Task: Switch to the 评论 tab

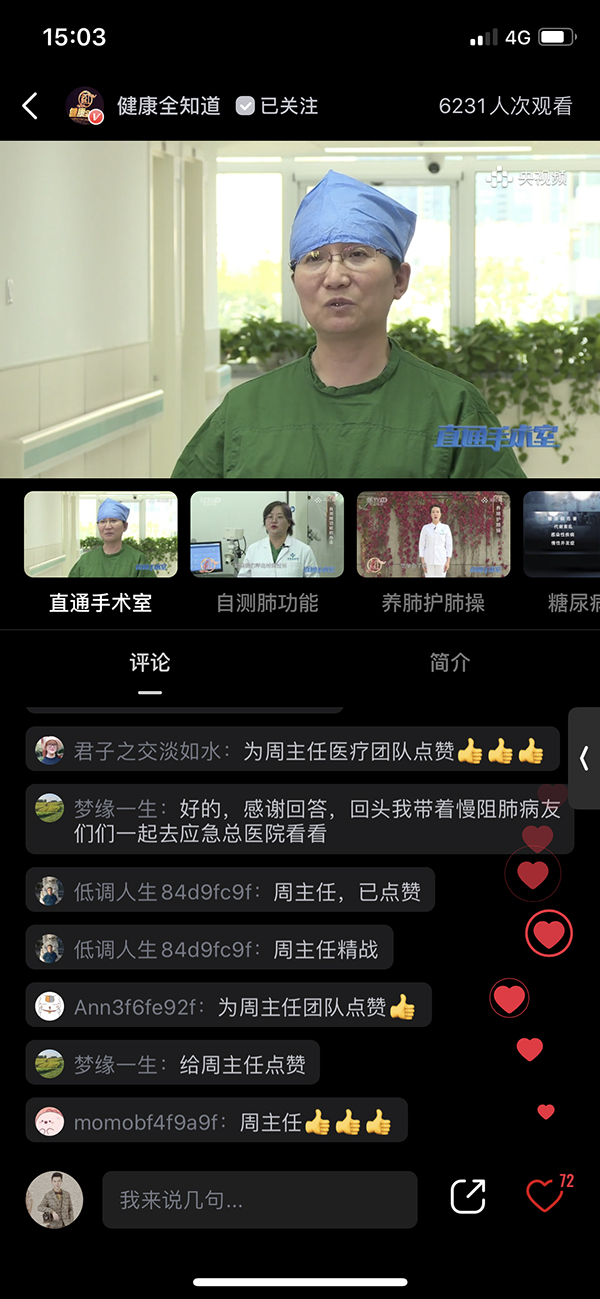Action: (x=150, y=663)
